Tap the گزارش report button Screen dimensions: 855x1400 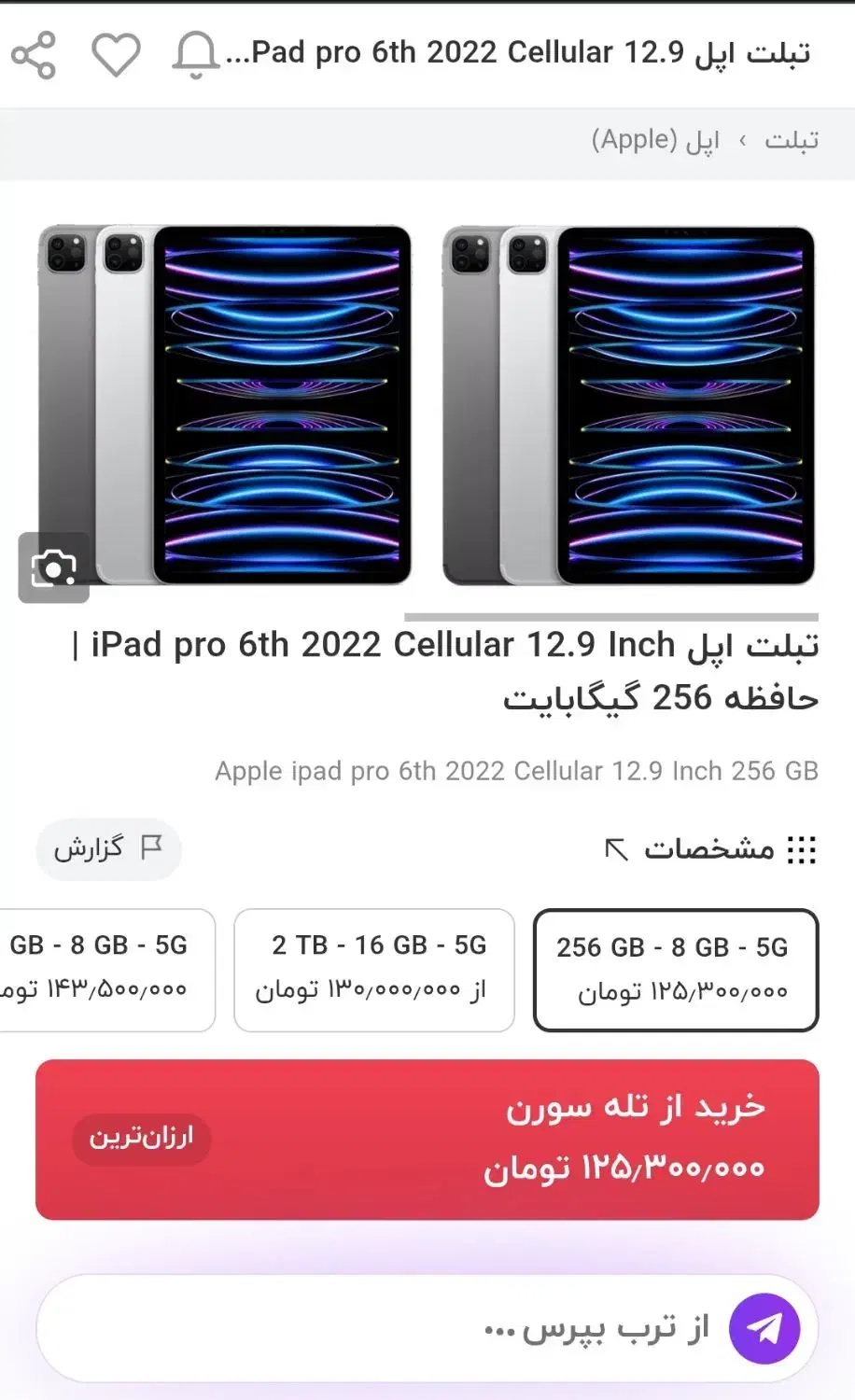[109, 849]
